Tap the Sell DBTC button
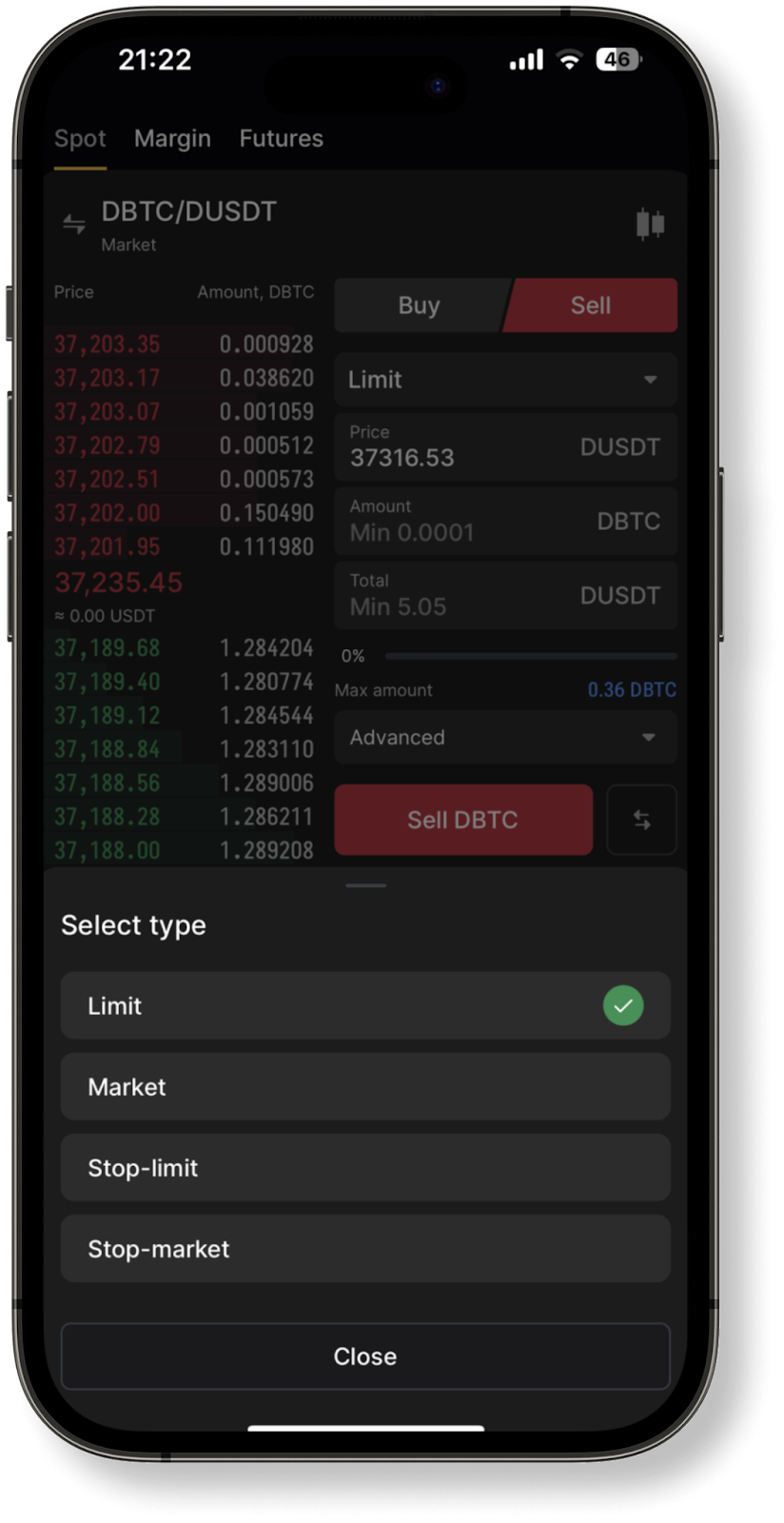Screen dimensions: 784x1523 [462, 820]
